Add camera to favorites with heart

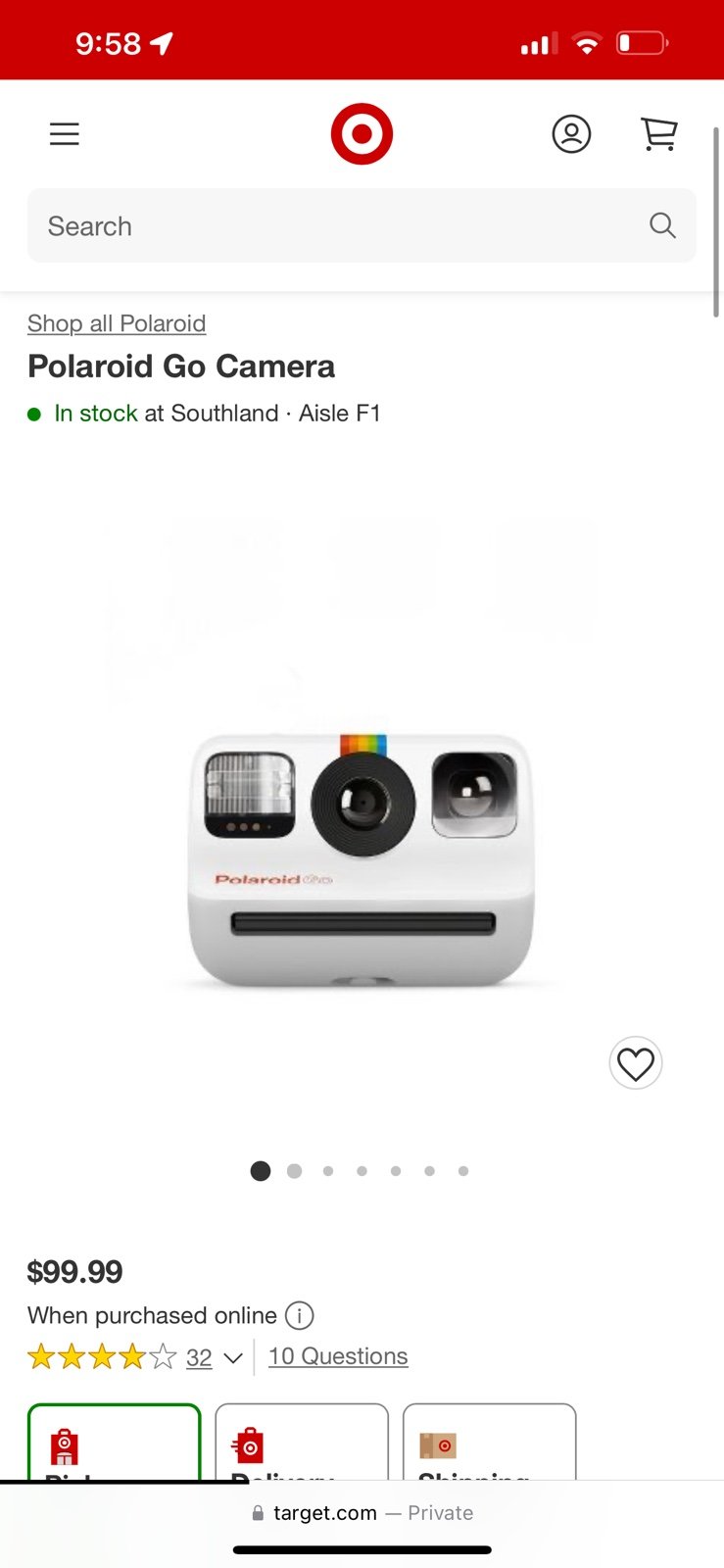pyautogui.click(x=636, y=1063)
